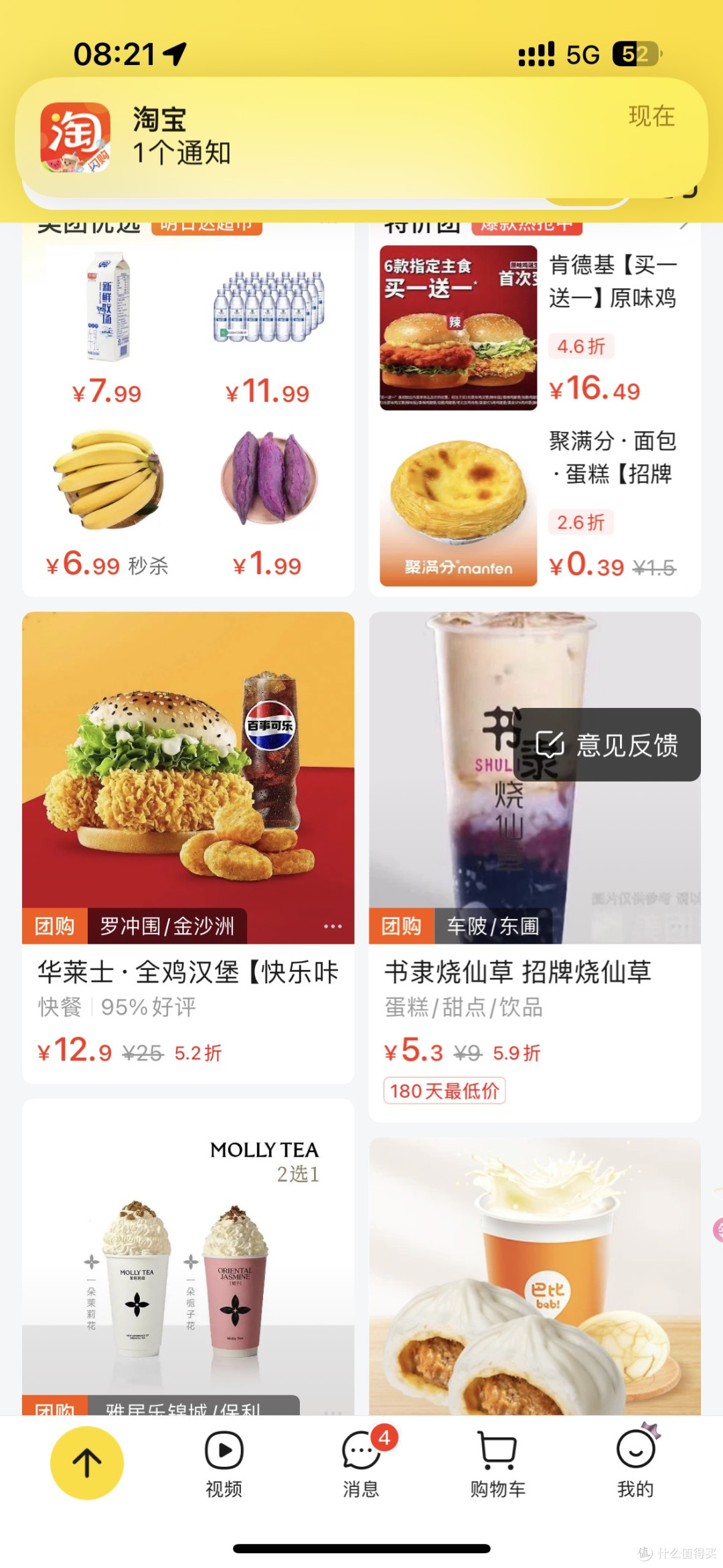Open more options on 华莱士 card
Screen dimensions: 723x1568
(333, 926)
